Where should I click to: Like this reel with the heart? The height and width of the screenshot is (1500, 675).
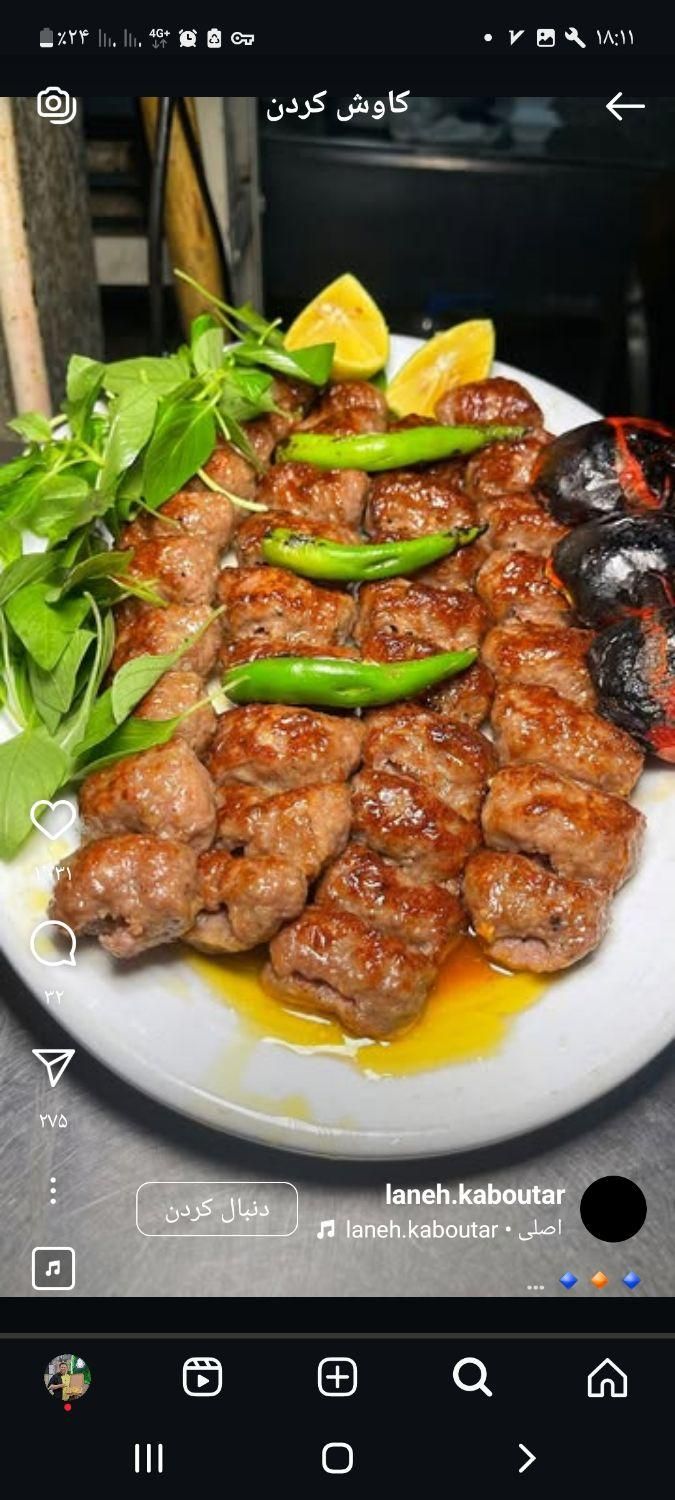coord(53,820)
